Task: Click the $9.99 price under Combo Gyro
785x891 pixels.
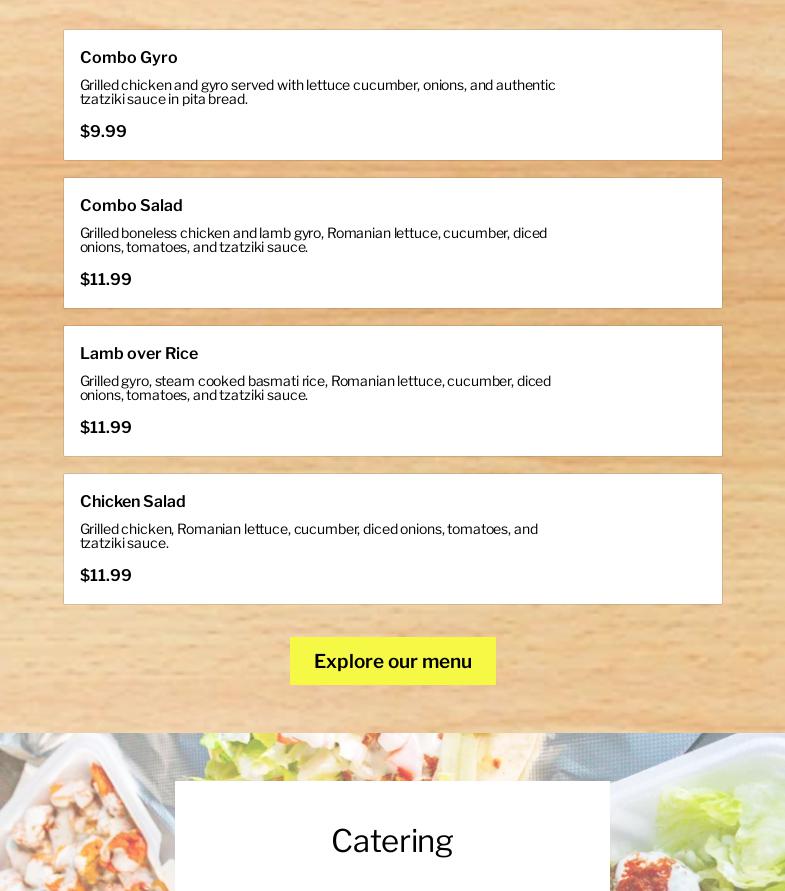Action: (103, 131)
